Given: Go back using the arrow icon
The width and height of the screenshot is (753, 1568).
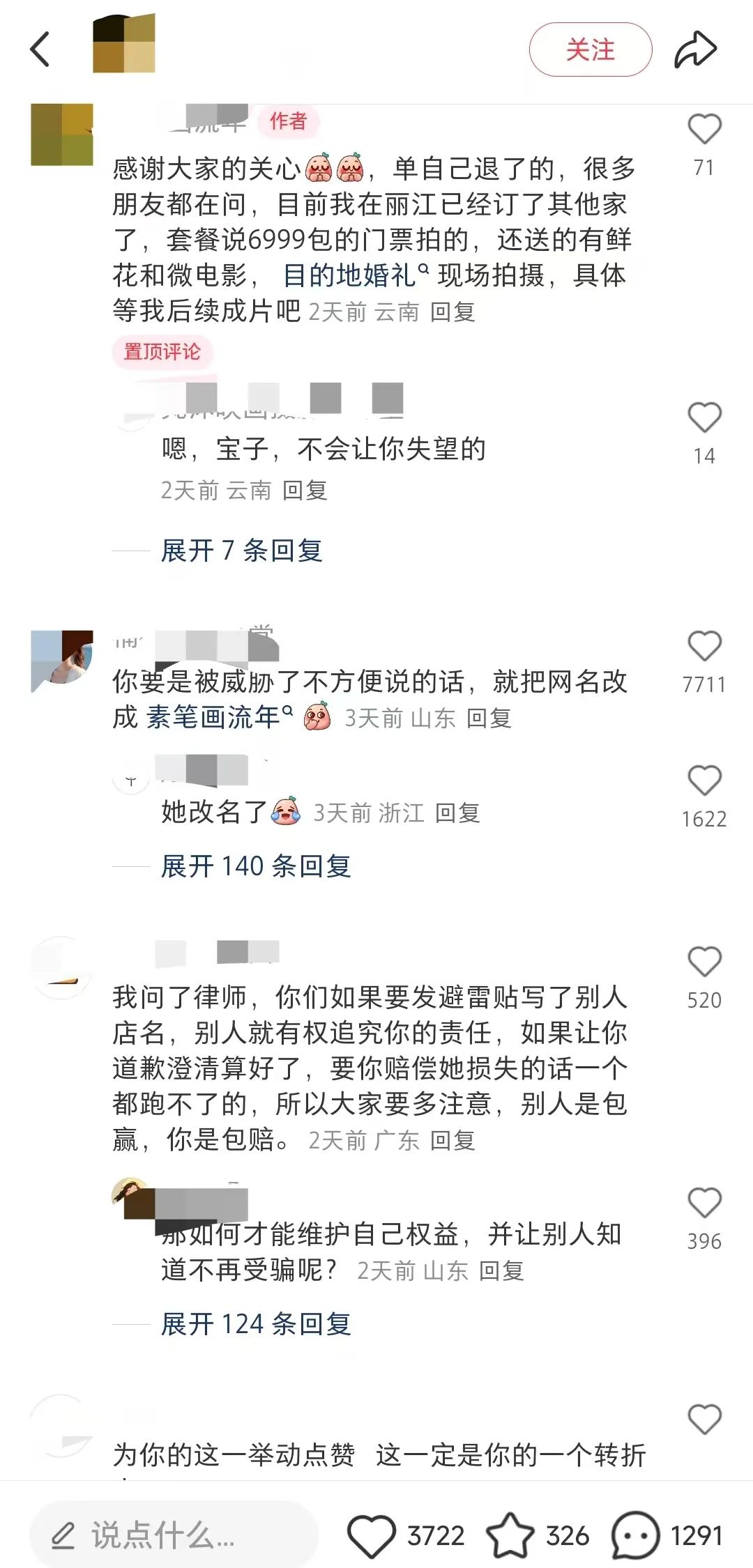Looking at the screenshot, I should click(x=40, y=49).
